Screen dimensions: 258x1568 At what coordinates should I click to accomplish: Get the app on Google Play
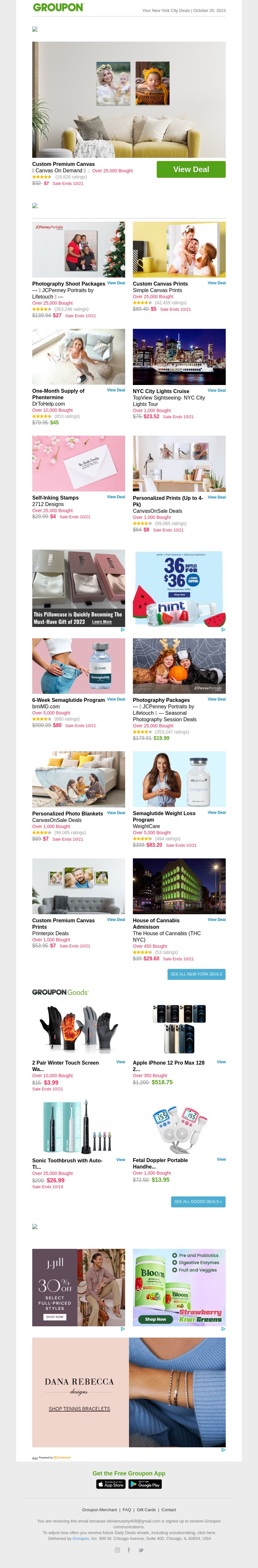145,1485
